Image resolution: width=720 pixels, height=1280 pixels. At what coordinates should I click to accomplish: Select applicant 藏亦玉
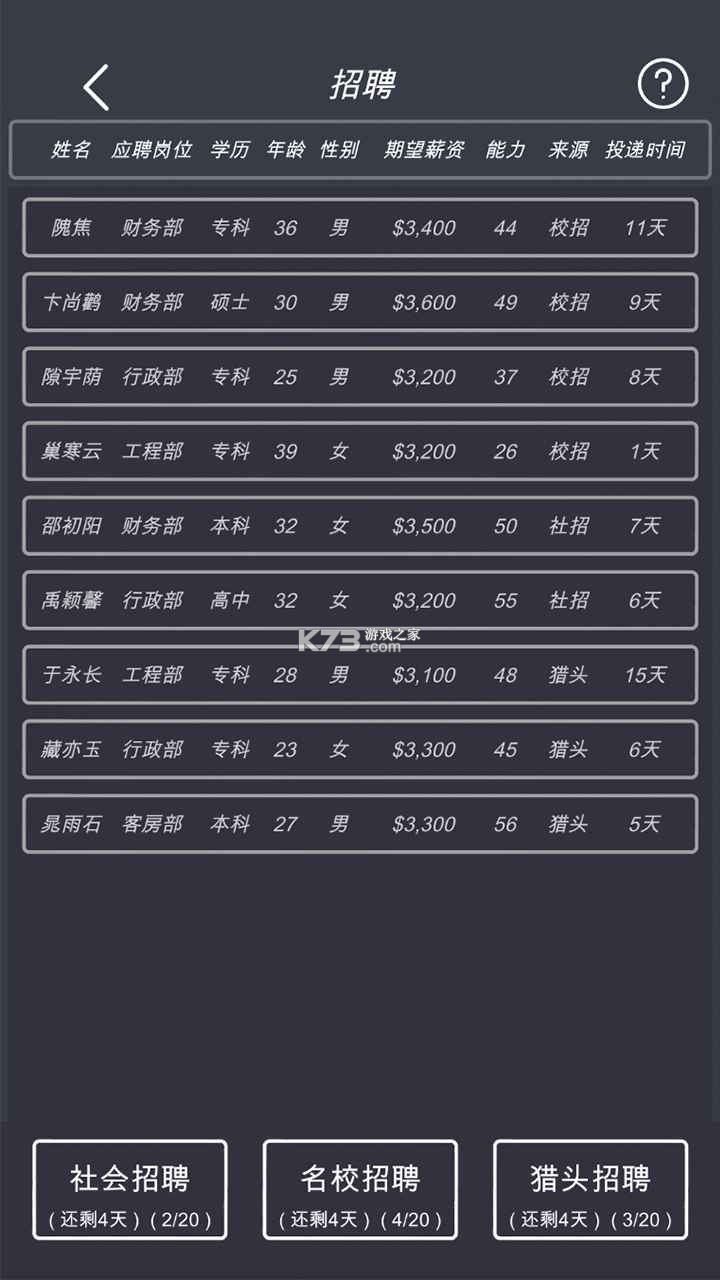click(359, 749)
